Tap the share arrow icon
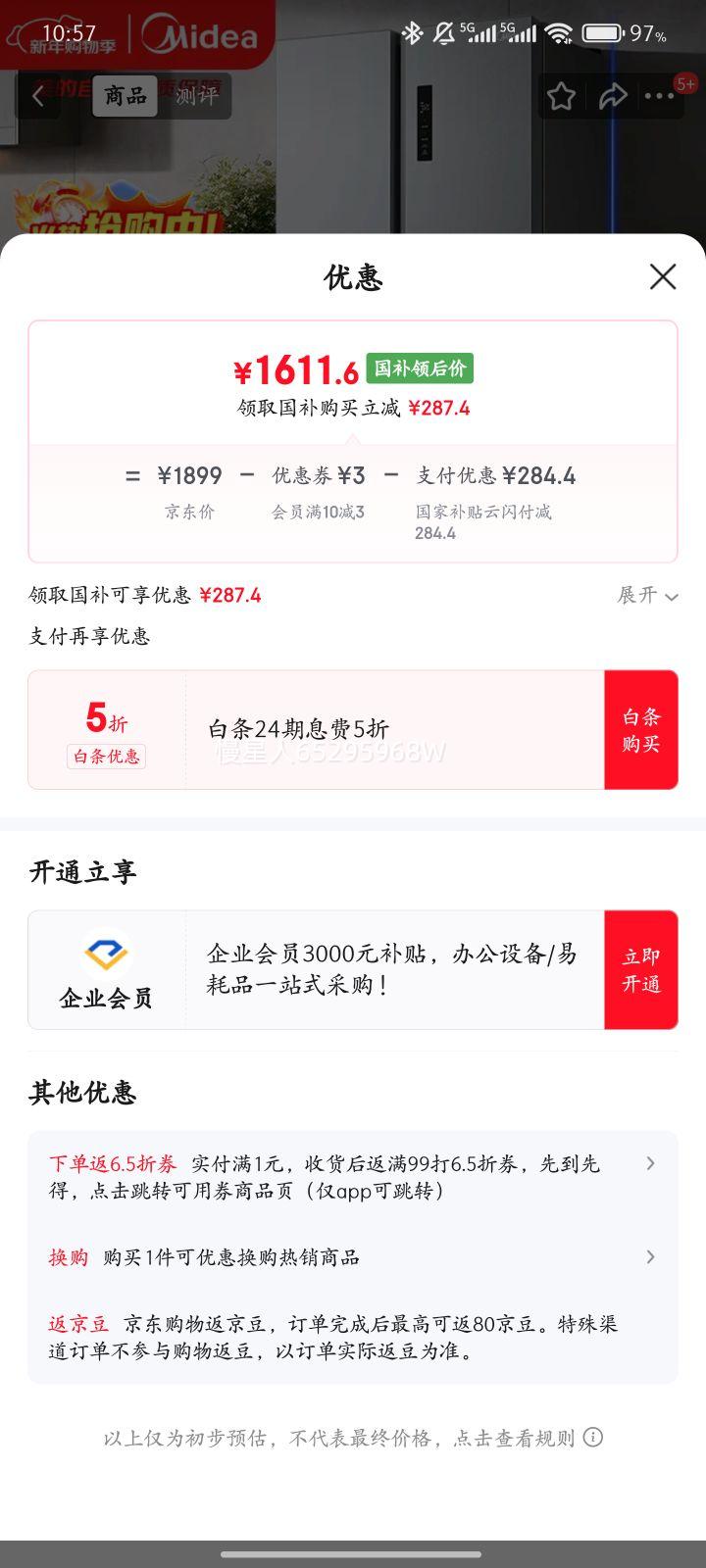Image resolution: width=706 pixels, height=1568 pixels. (615, 96)
